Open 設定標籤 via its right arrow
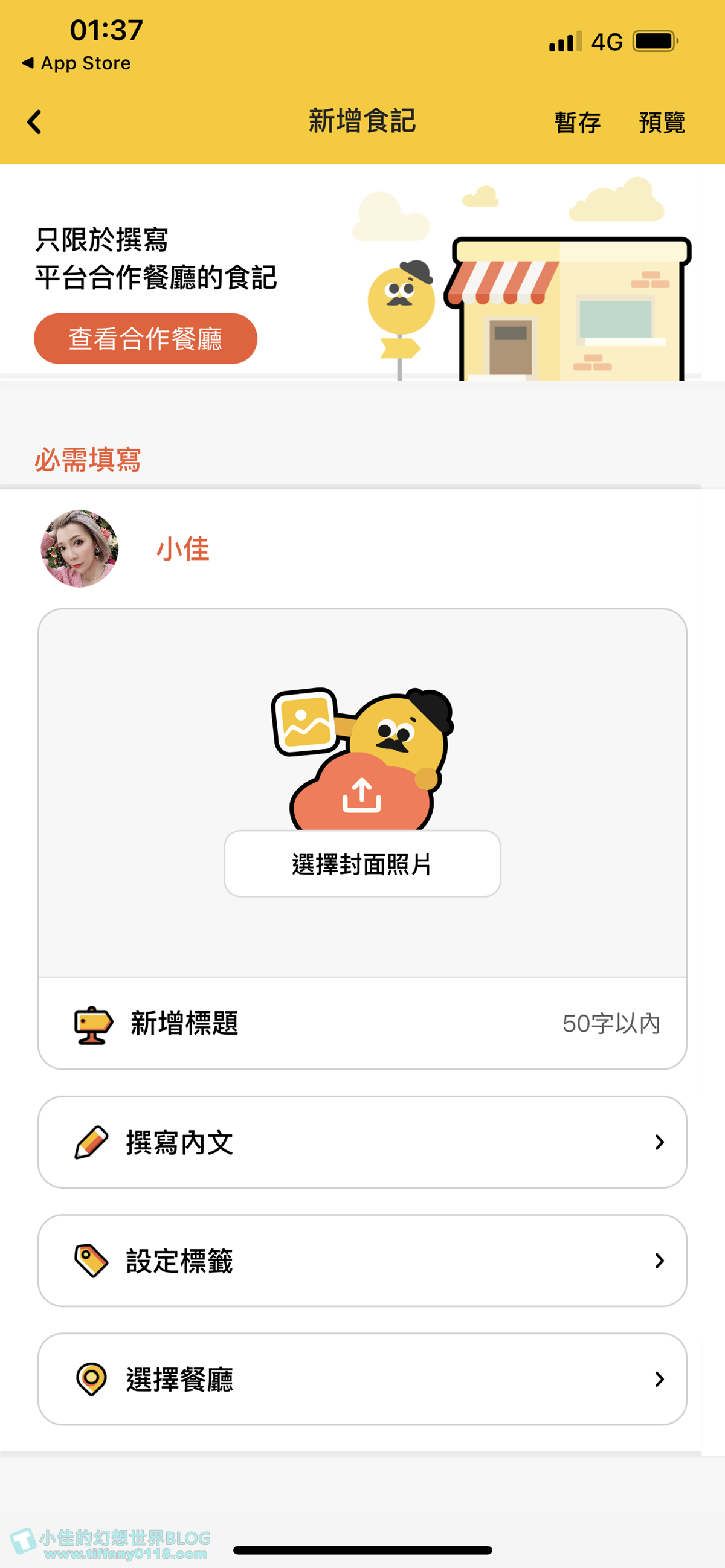 [660, 1260]
